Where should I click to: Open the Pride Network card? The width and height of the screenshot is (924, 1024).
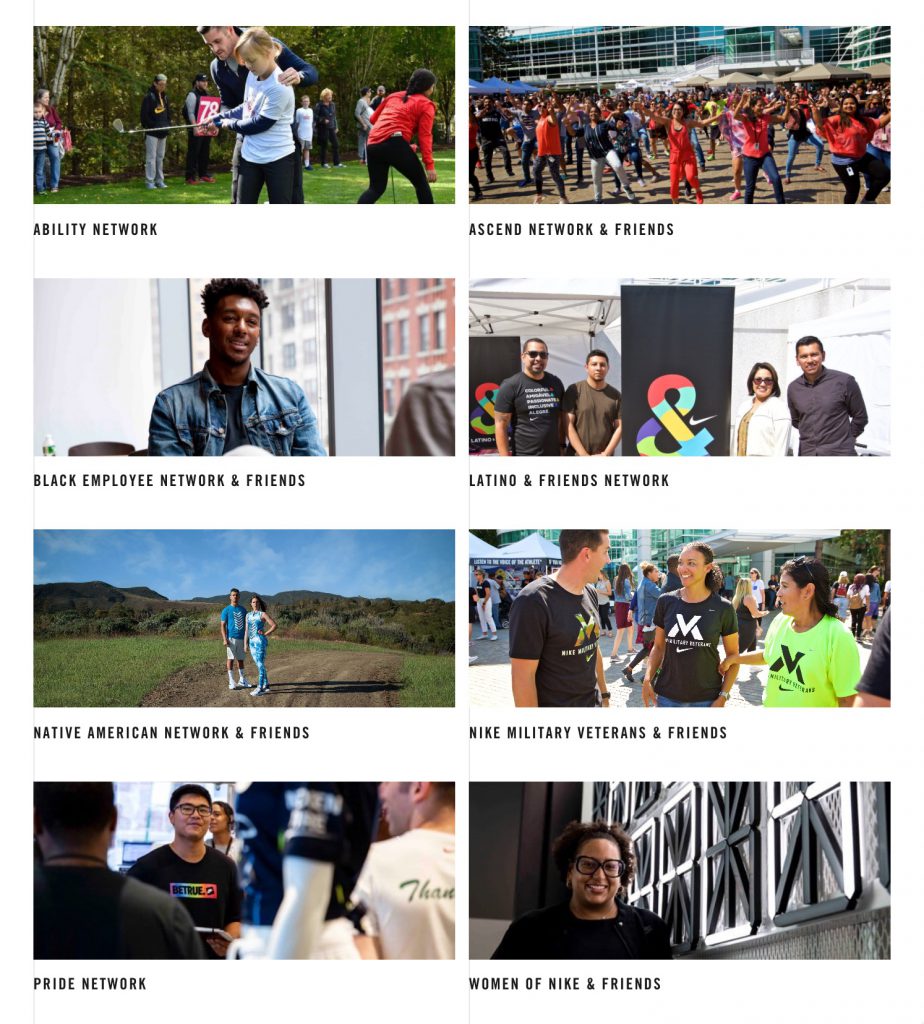(243, 871)
